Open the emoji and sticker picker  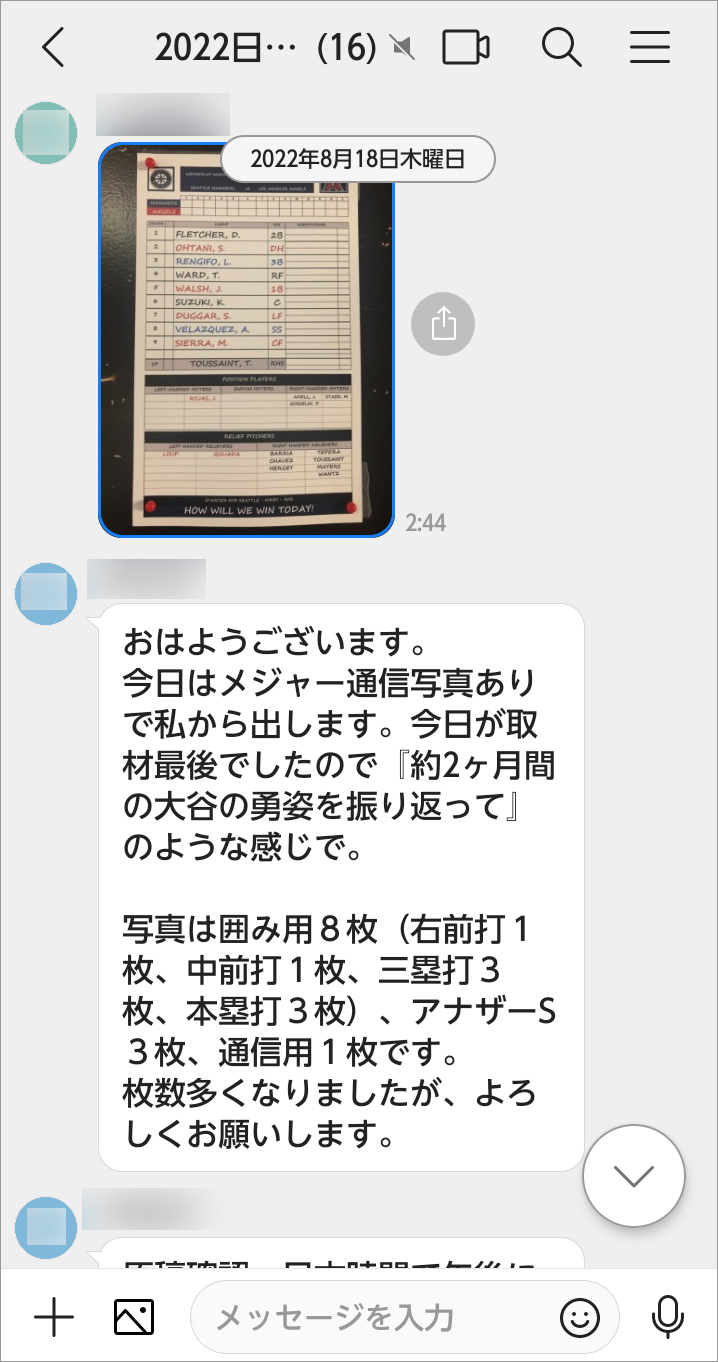click(x=580, y=1318)
